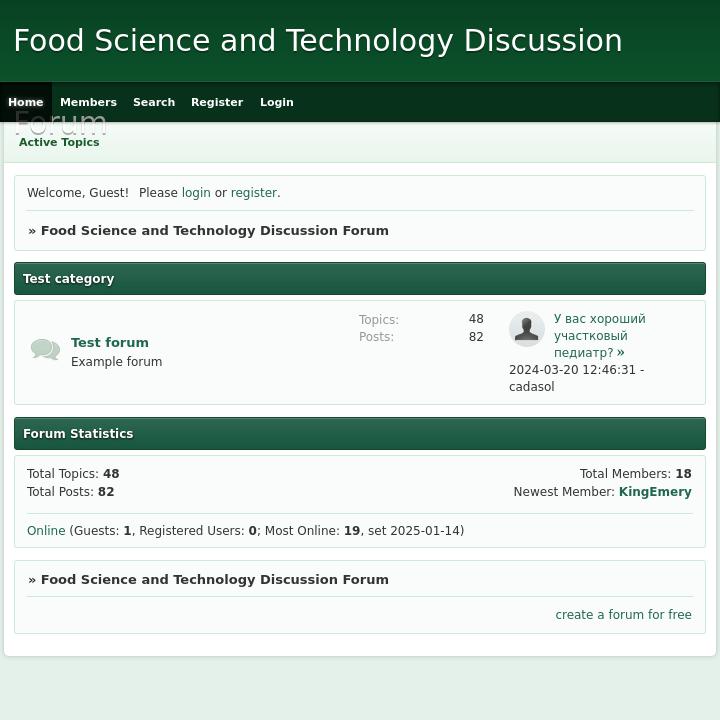Open the Online users list
720x720 pixels.
(x=46, y=531)
